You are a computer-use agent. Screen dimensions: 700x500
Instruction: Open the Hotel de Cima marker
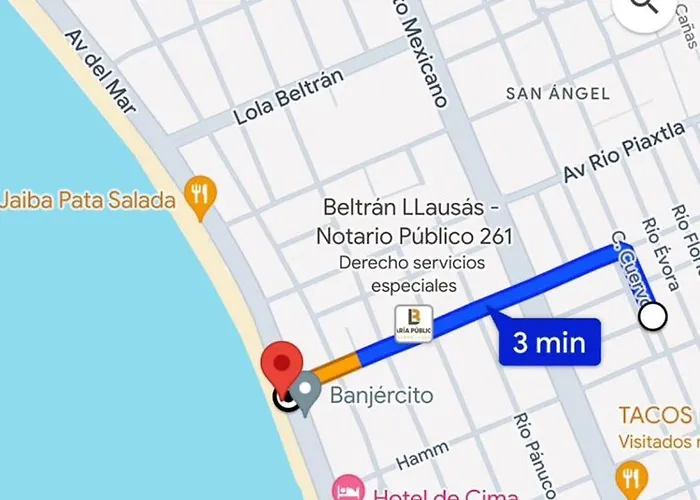(x=346, y=490)
